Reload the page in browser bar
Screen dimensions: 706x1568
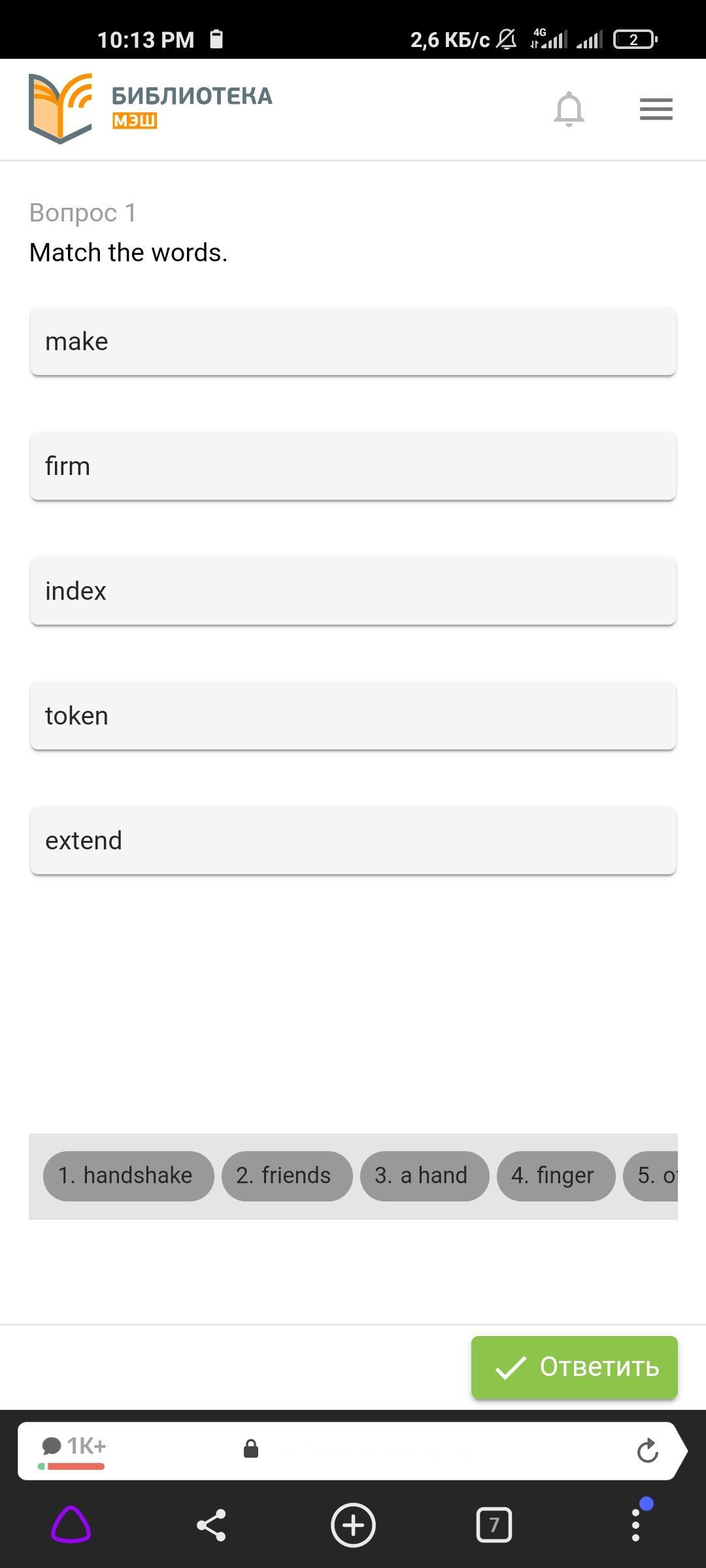point(647,1451)
